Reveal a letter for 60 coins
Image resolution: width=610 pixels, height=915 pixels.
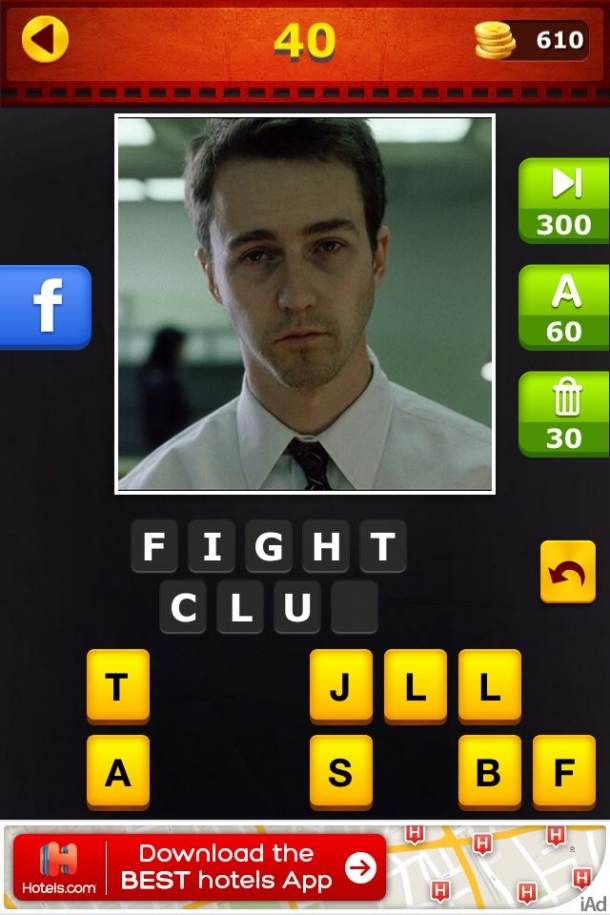[564, 307]
